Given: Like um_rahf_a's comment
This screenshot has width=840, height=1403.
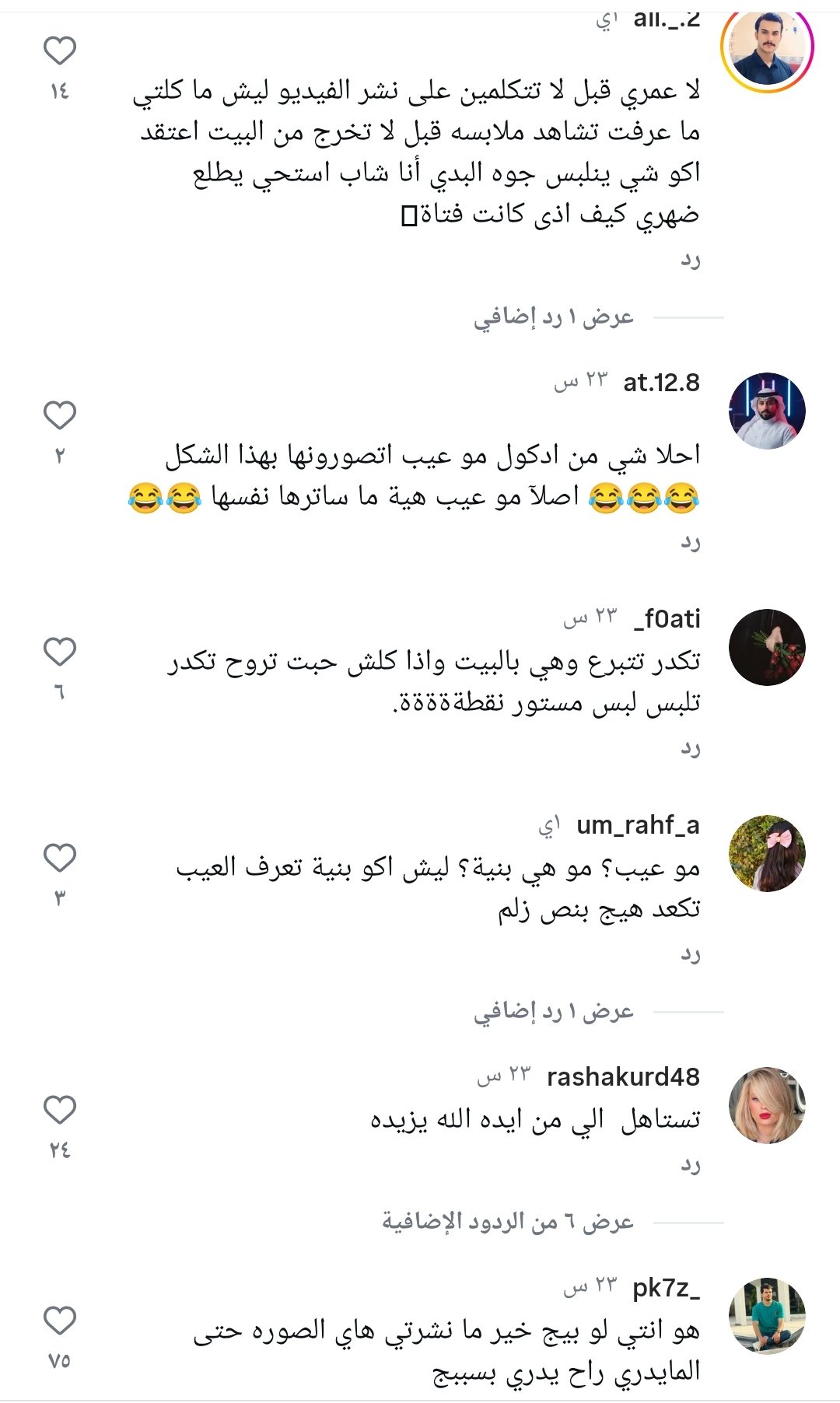Looking at the screenshot, I should click(x=60, y=858).
